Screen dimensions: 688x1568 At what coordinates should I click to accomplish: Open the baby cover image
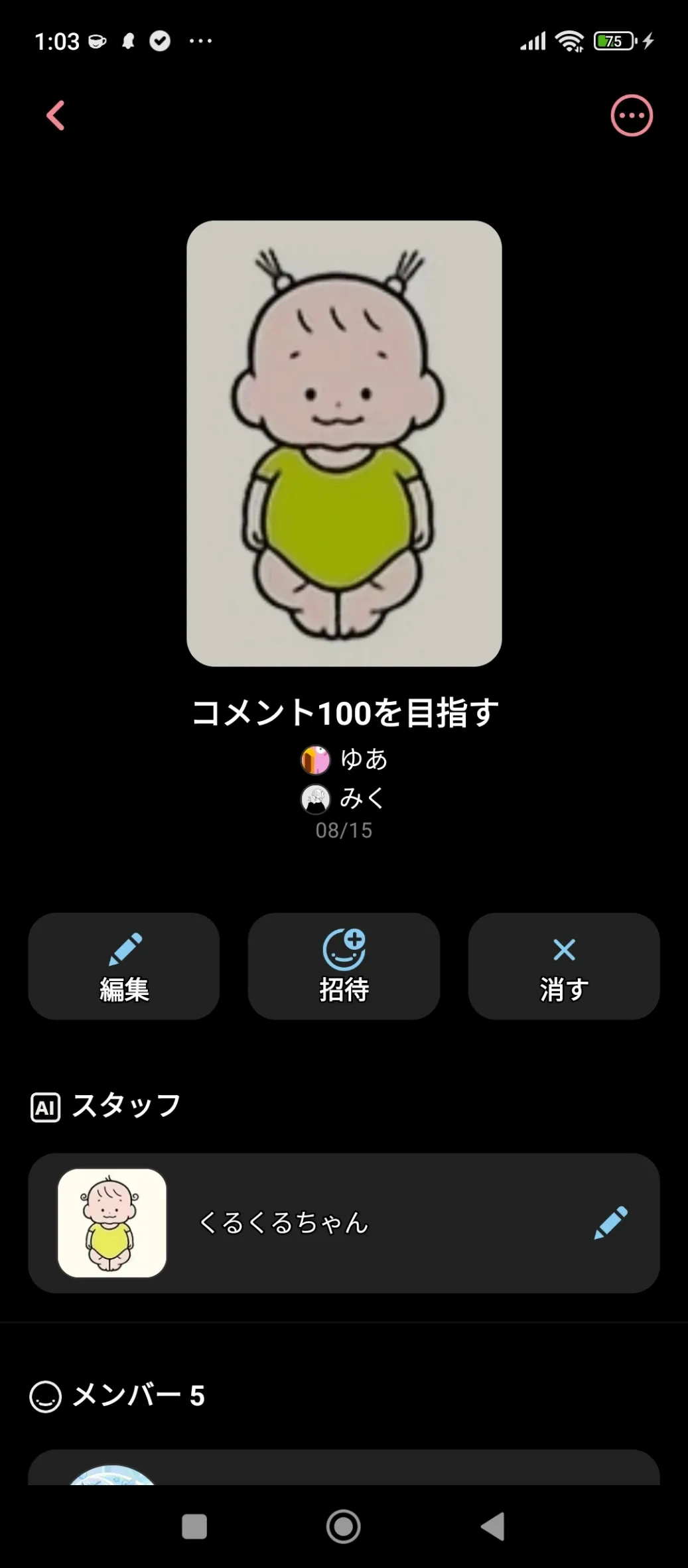tap(344, 443)
